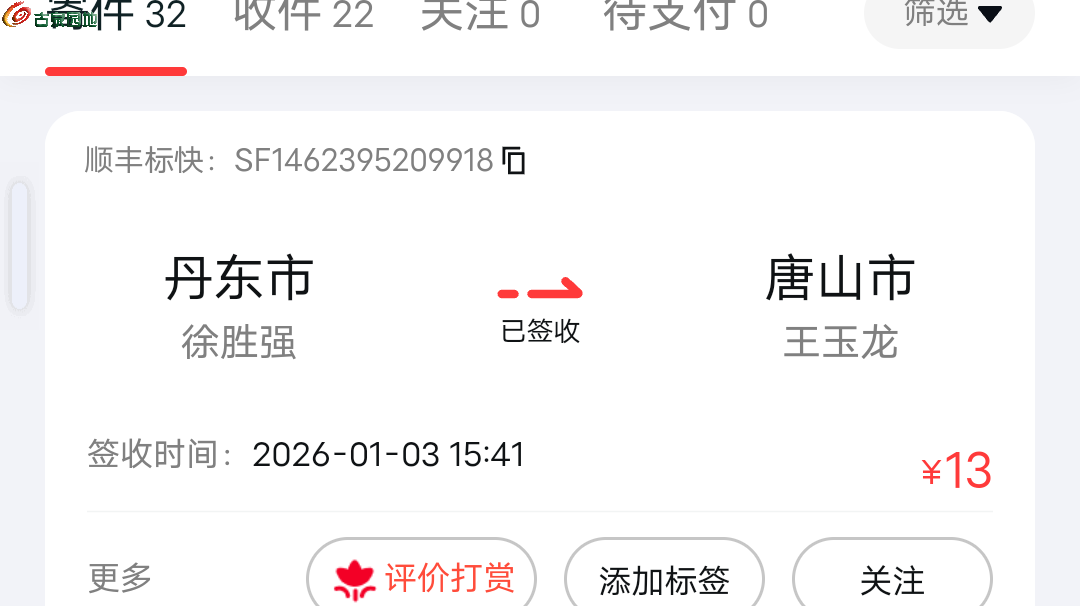This screenshot has height=606, width=1080.
Task: Follow this shipment with 关注 button
Action: coord(892,579)
